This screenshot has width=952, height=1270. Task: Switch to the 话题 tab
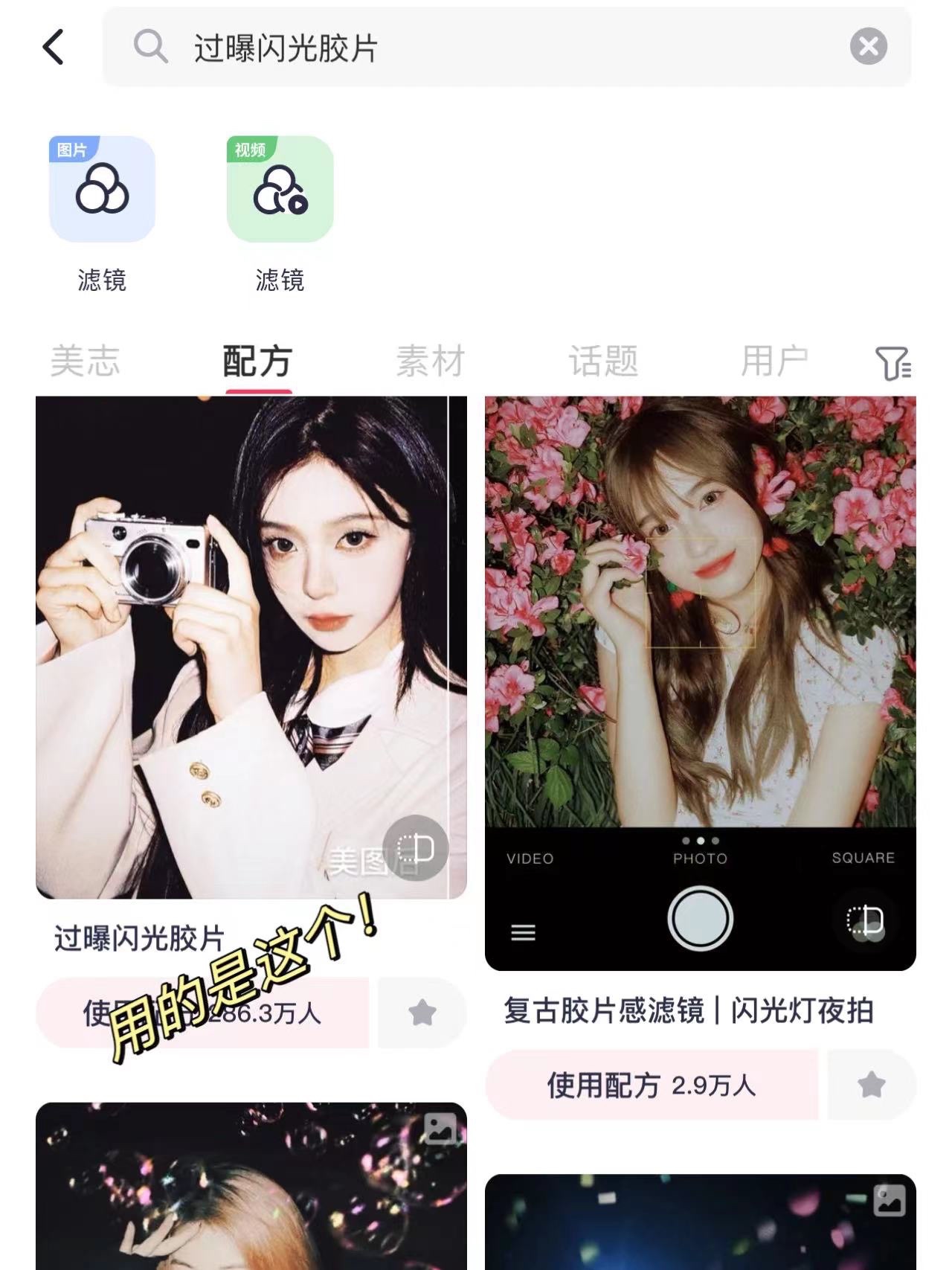[x=602, y=362]
